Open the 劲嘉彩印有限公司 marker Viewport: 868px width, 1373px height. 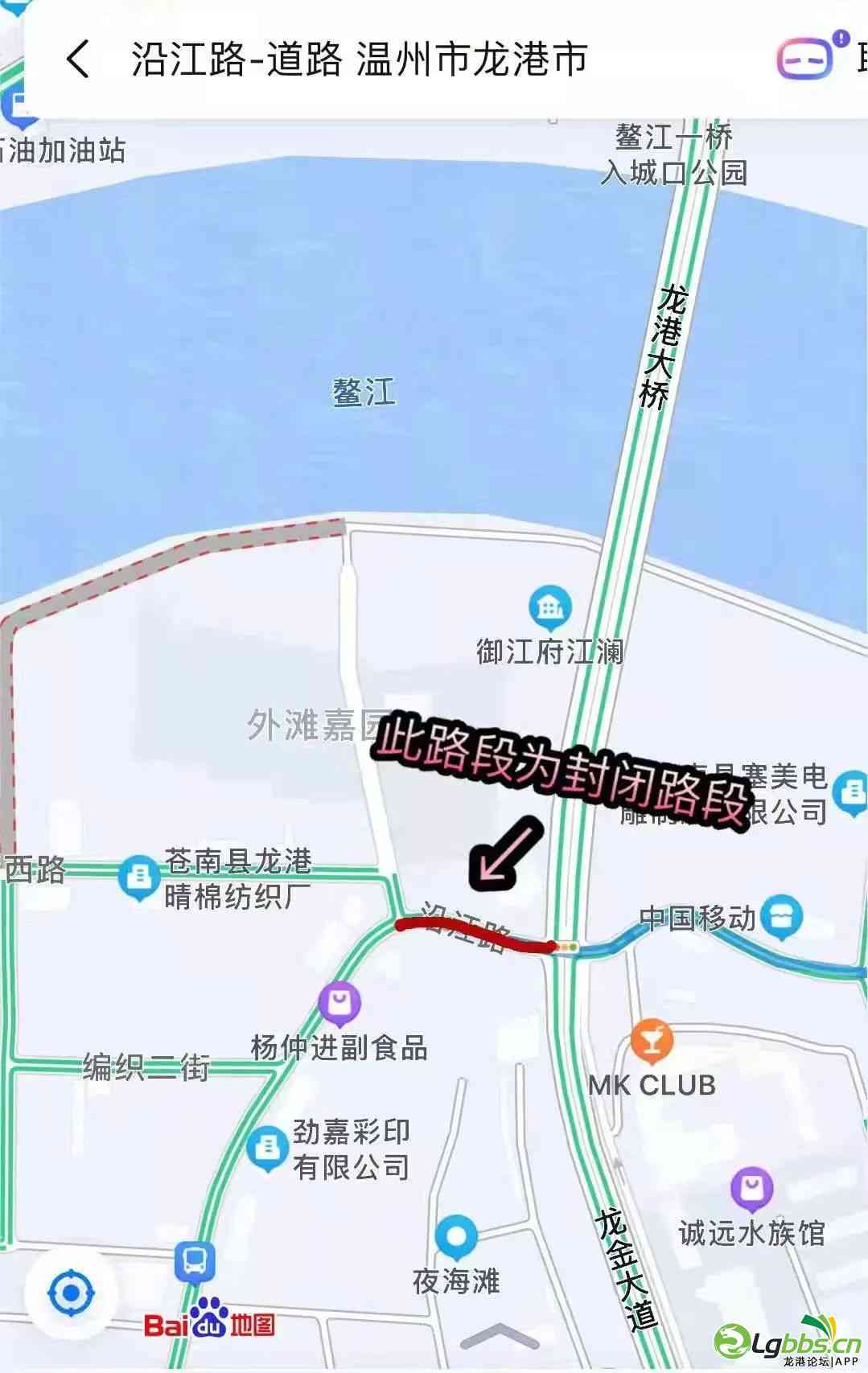[267, 1149]
